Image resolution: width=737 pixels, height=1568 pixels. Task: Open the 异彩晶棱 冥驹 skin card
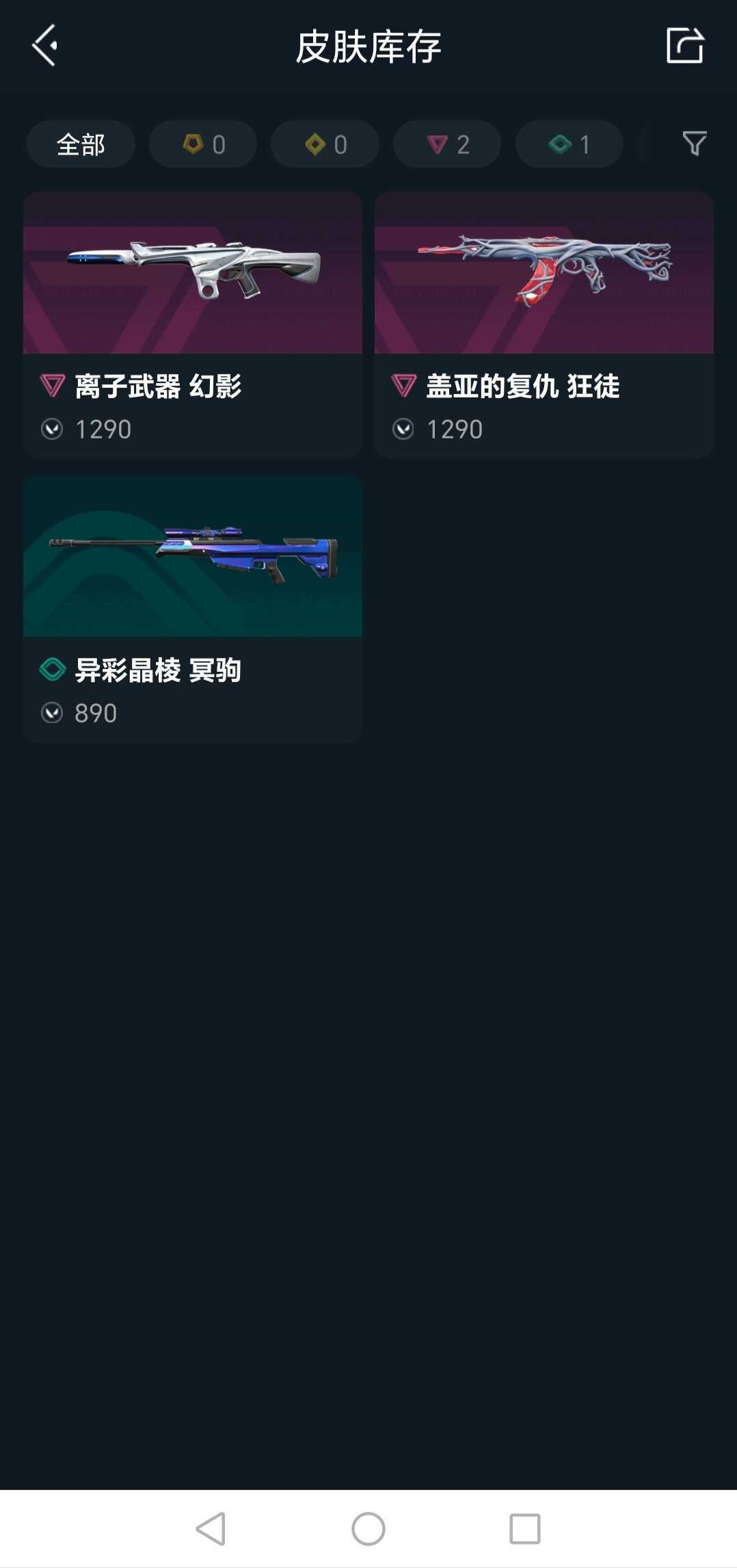(193, 608)
